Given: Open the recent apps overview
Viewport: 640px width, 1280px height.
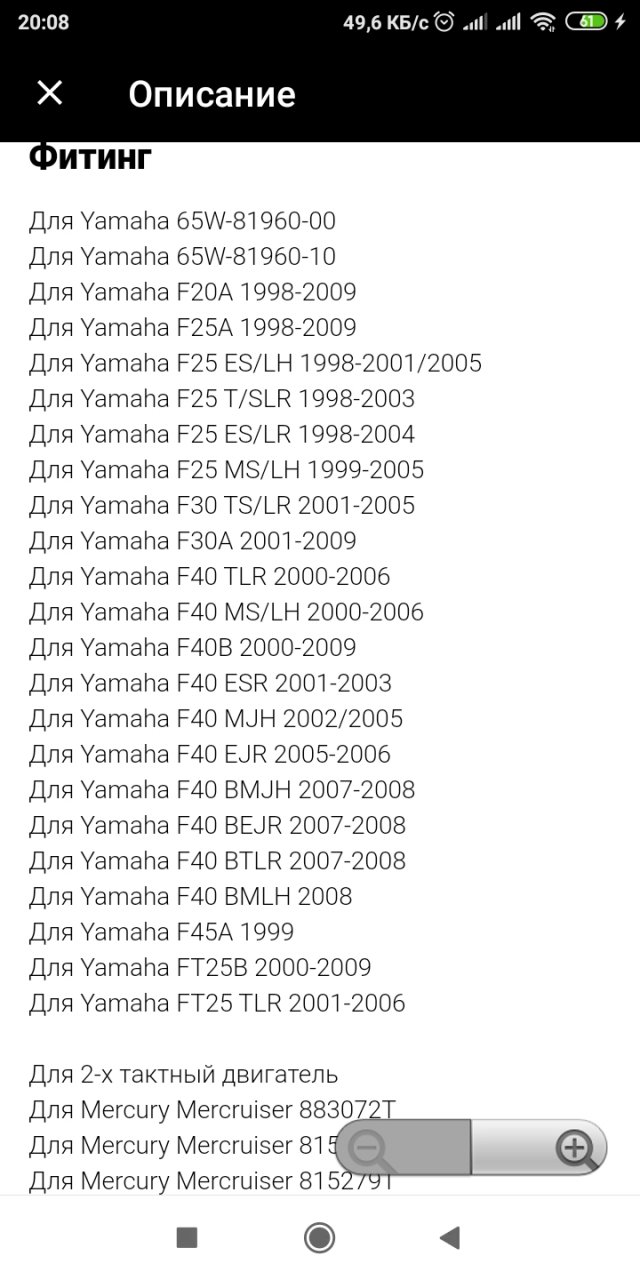Looking at the screenshot, I should coord(187,1238).
